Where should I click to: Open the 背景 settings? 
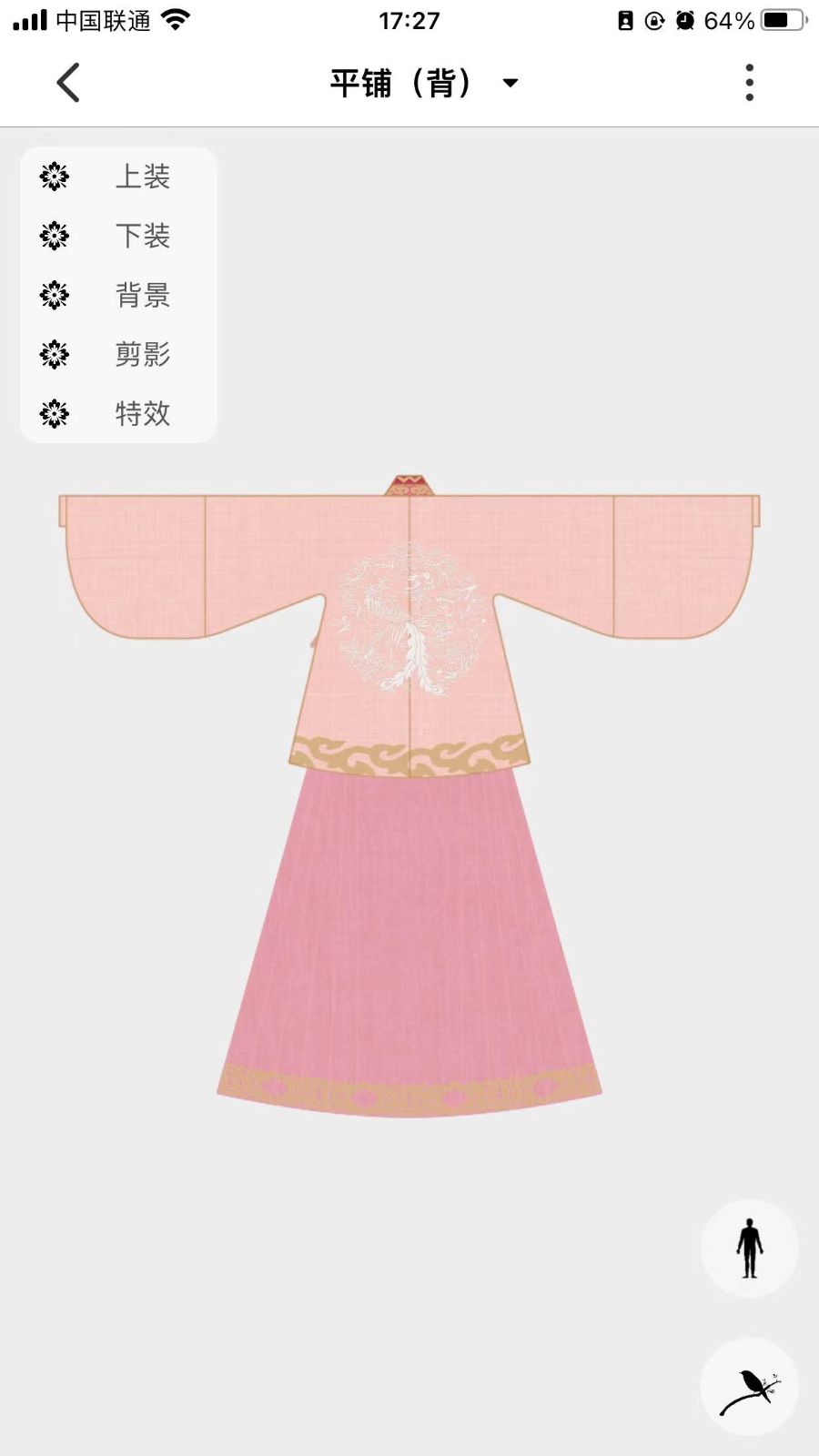[x=142, y=295]
